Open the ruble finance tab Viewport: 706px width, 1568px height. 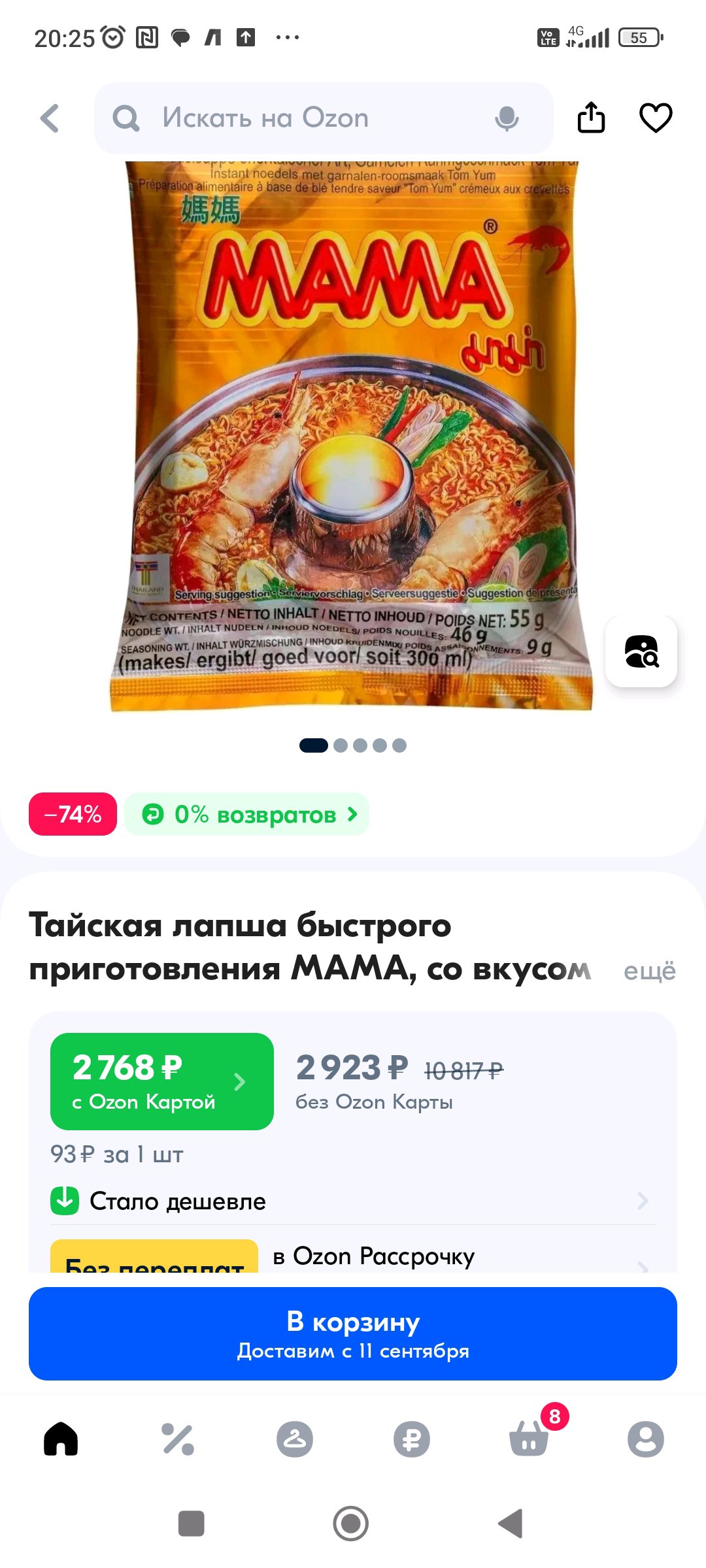point(412,1439)
